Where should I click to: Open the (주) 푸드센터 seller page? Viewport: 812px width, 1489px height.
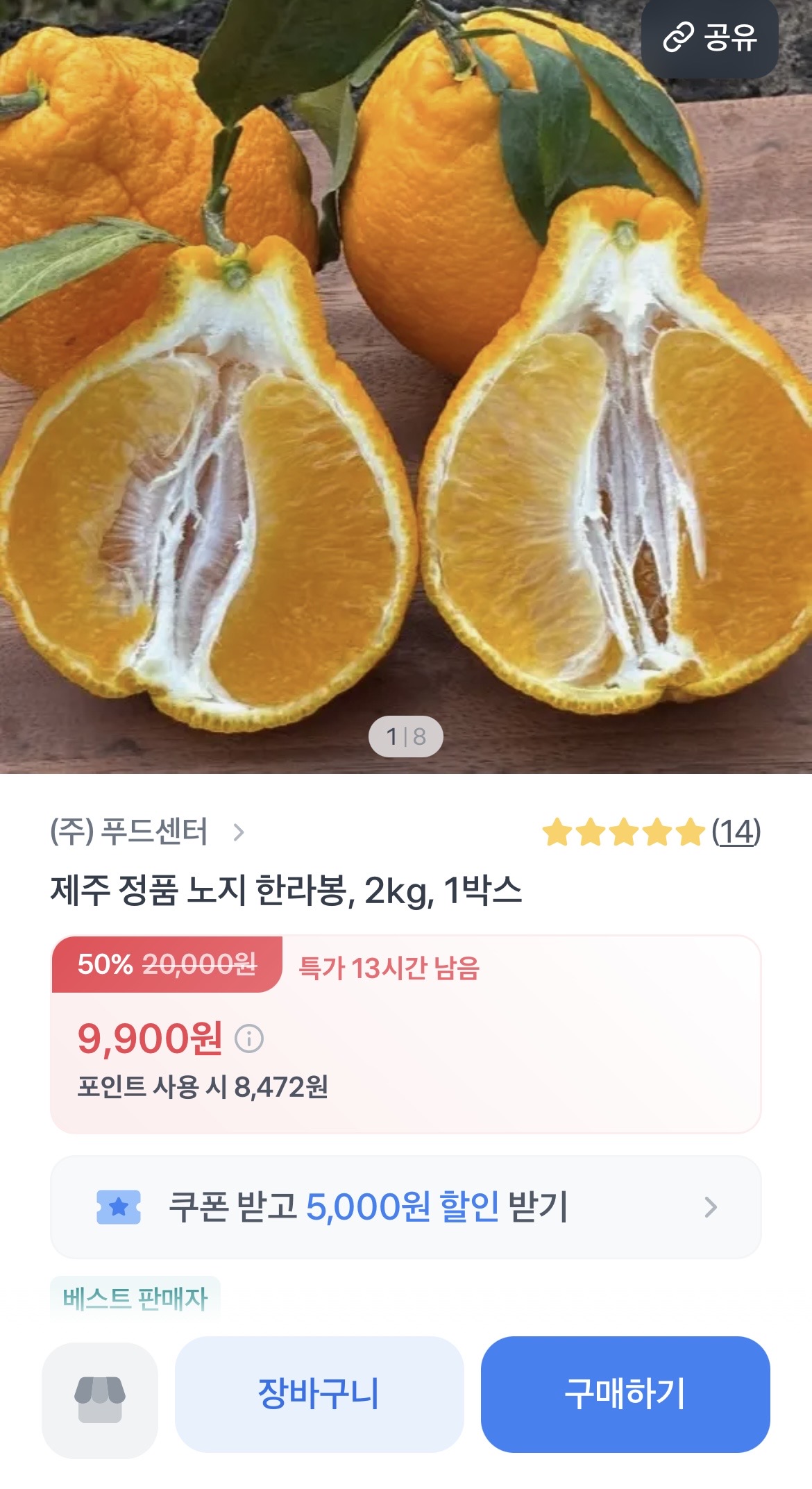point(147,832)
